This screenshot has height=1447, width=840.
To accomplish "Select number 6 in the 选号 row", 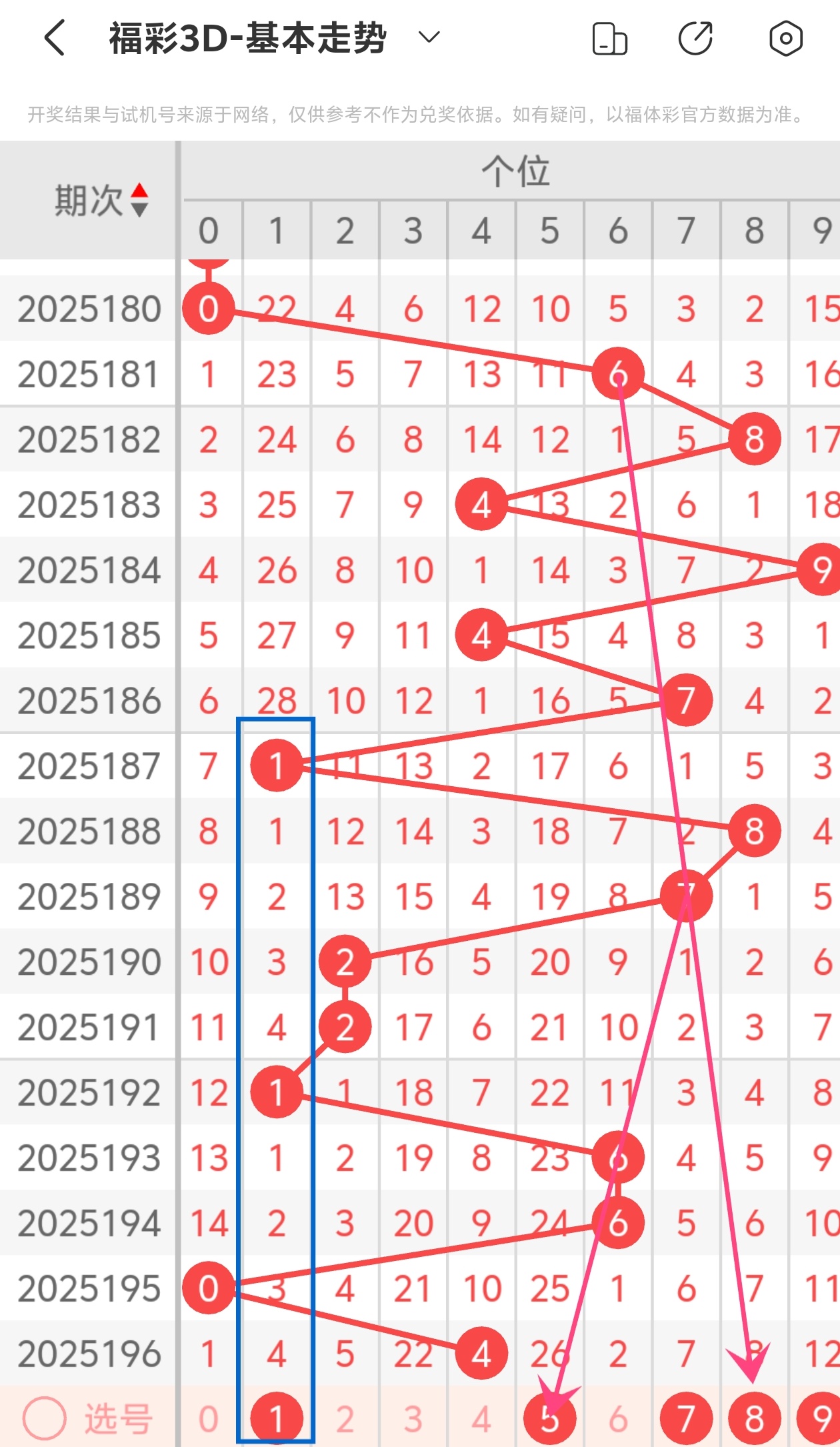I will point(618,1418).
